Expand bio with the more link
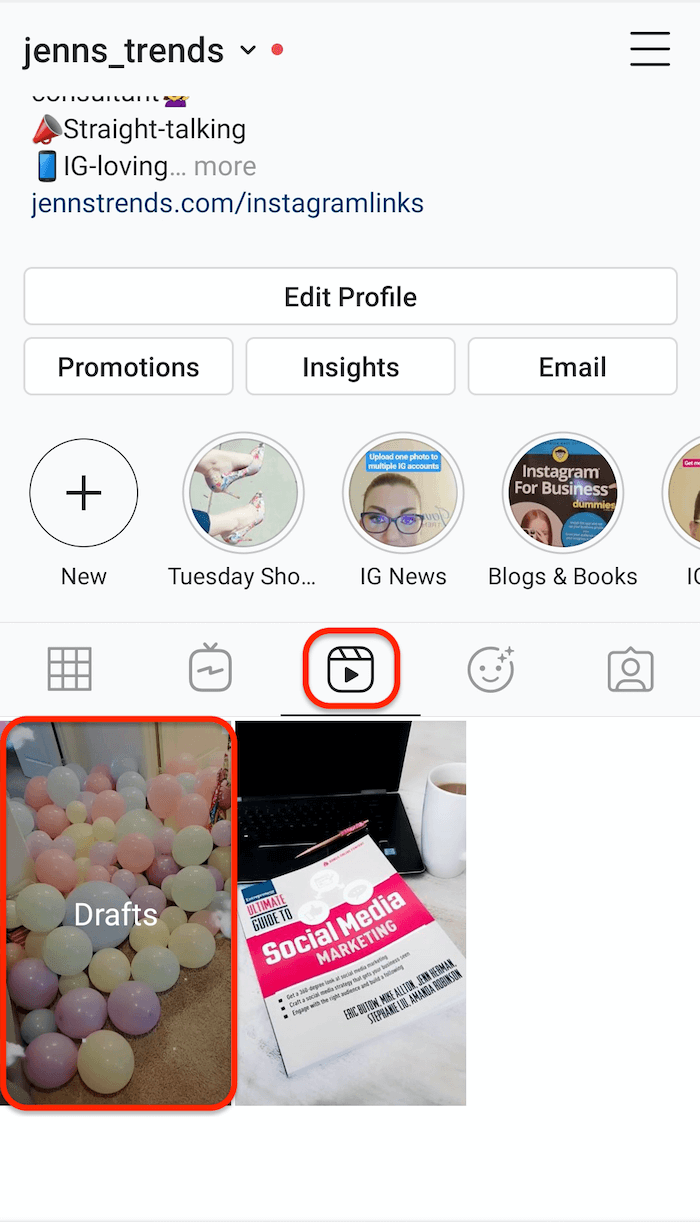This screenshot has height=1222, width=700. [226, 166]
